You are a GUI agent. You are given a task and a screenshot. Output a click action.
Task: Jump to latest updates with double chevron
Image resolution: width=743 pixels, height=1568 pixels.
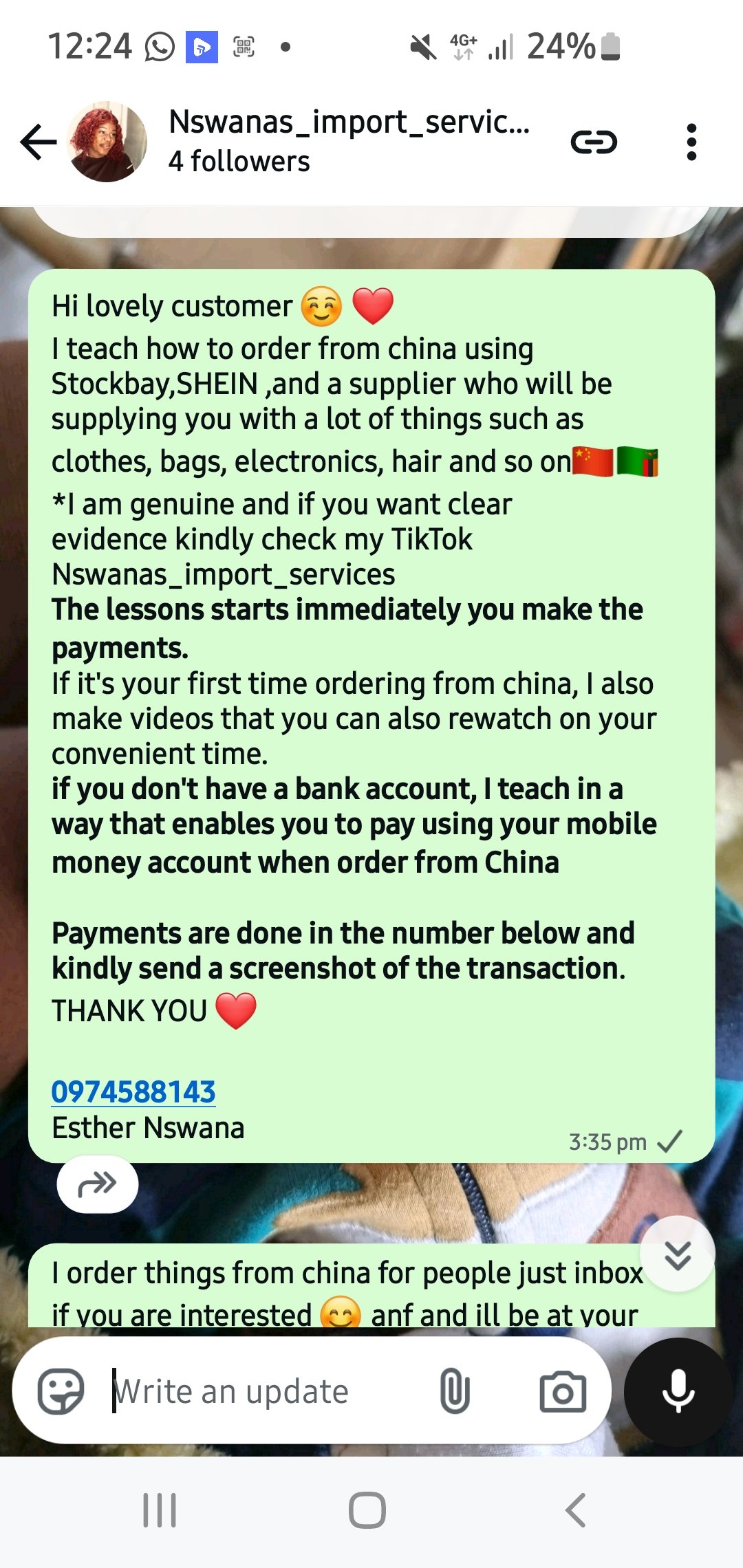coord(678,1254)
